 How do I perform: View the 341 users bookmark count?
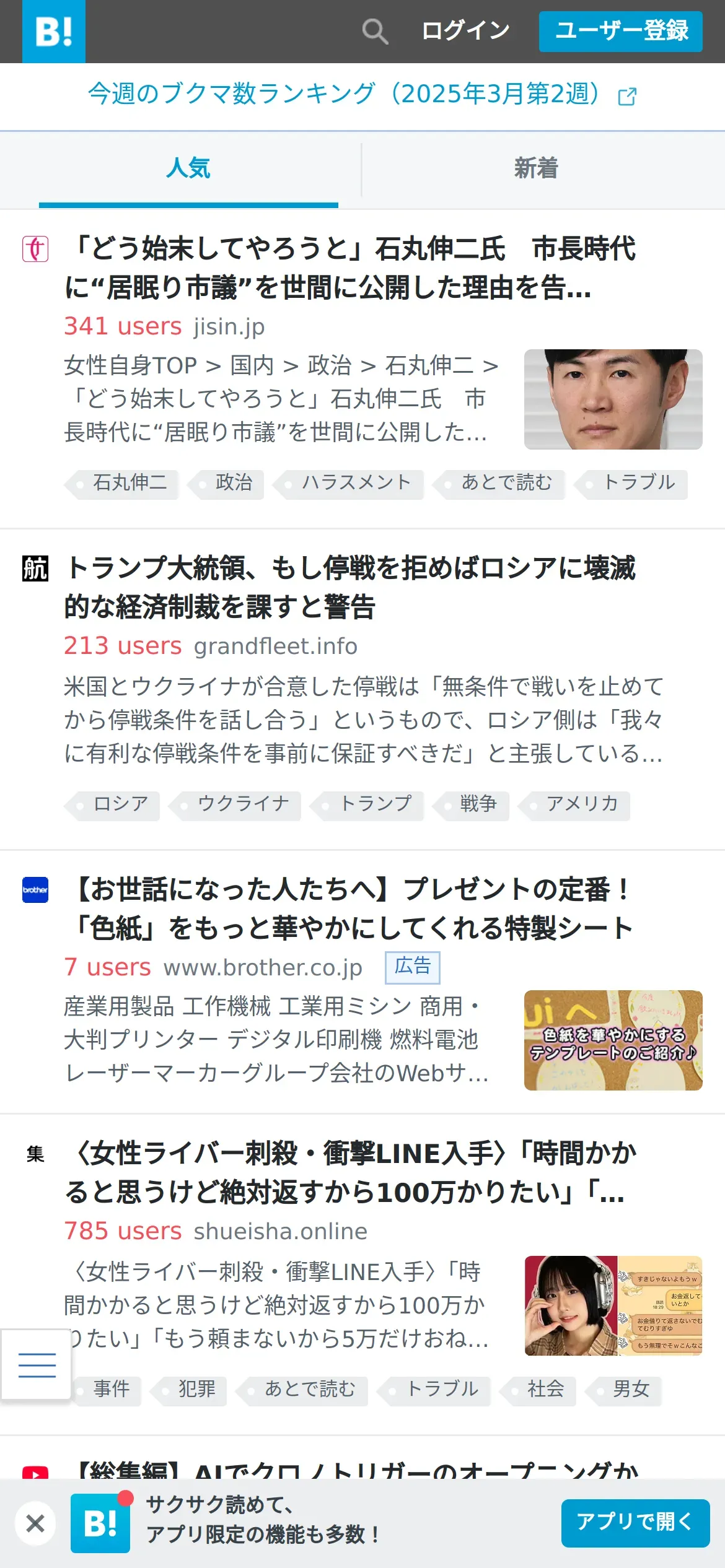123,326
